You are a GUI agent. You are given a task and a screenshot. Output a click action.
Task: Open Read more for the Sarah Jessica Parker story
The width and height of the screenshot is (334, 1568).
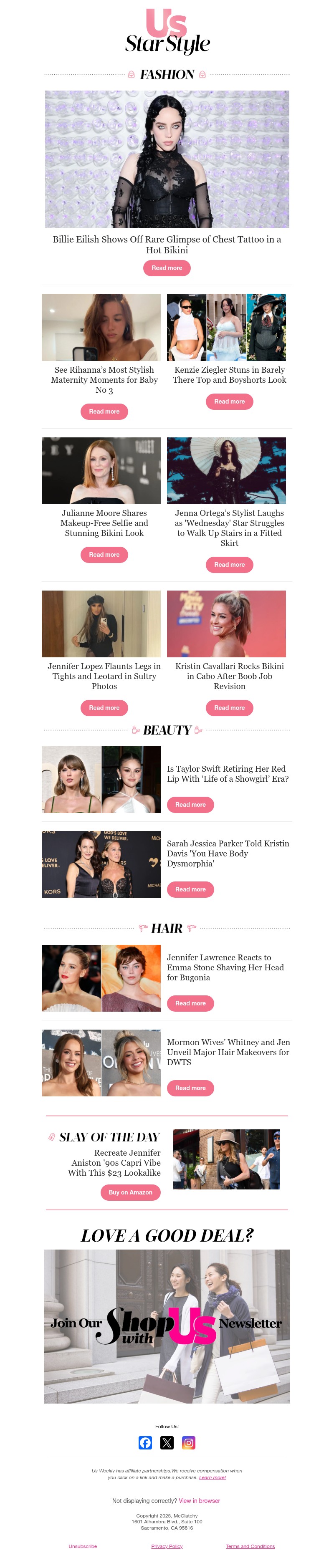(x=190, y=889)
